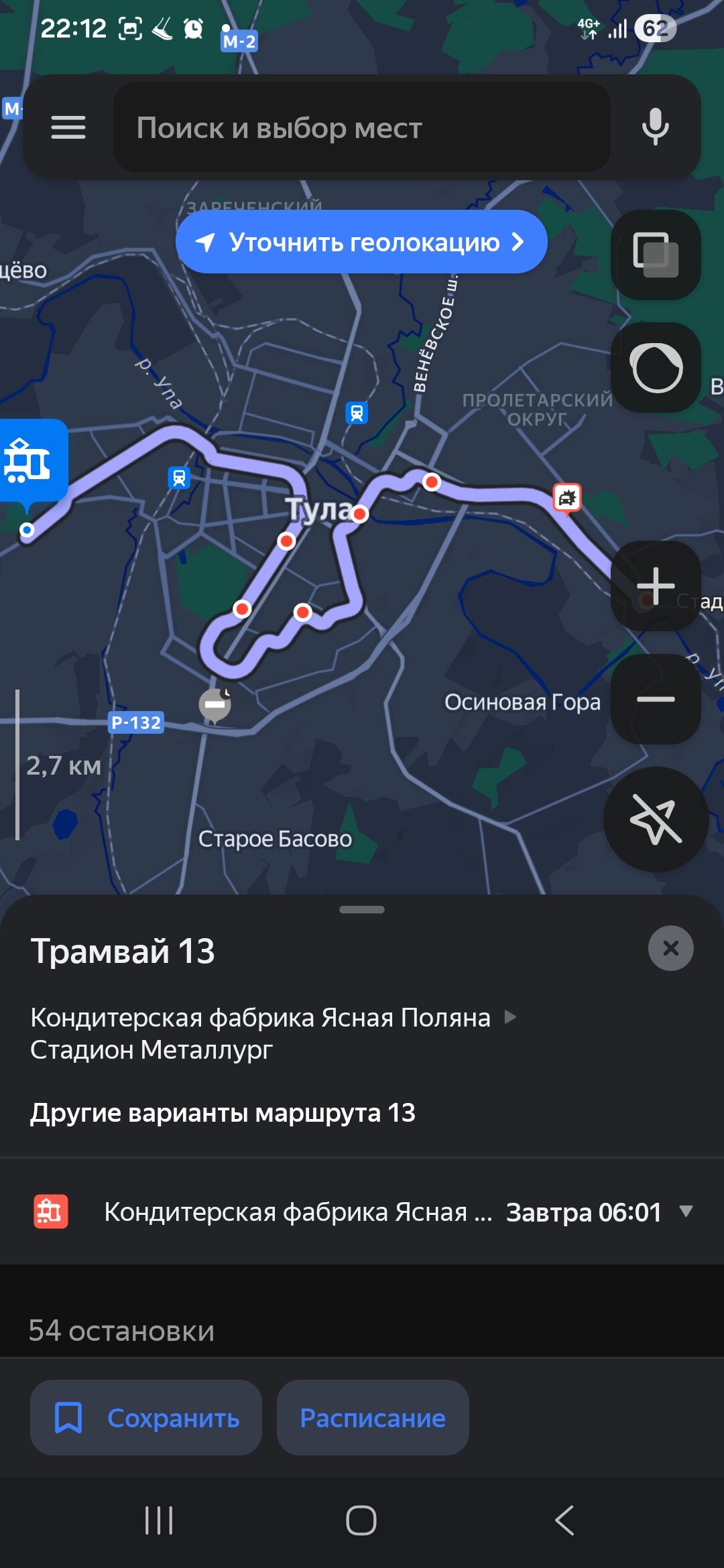
Task: Tap Уточнить геолокацию button
Action: (361, 242)
